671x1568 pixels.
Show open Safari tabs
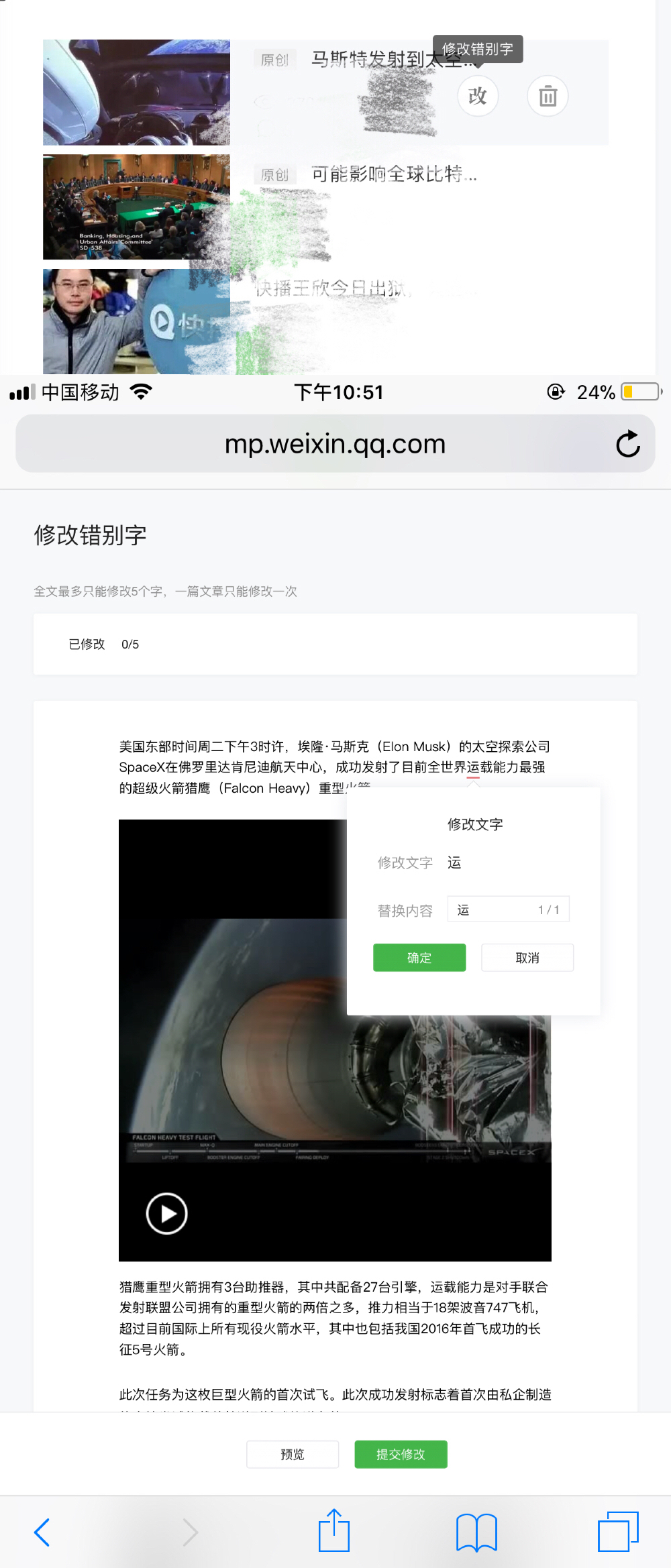tap(618, 1532)
